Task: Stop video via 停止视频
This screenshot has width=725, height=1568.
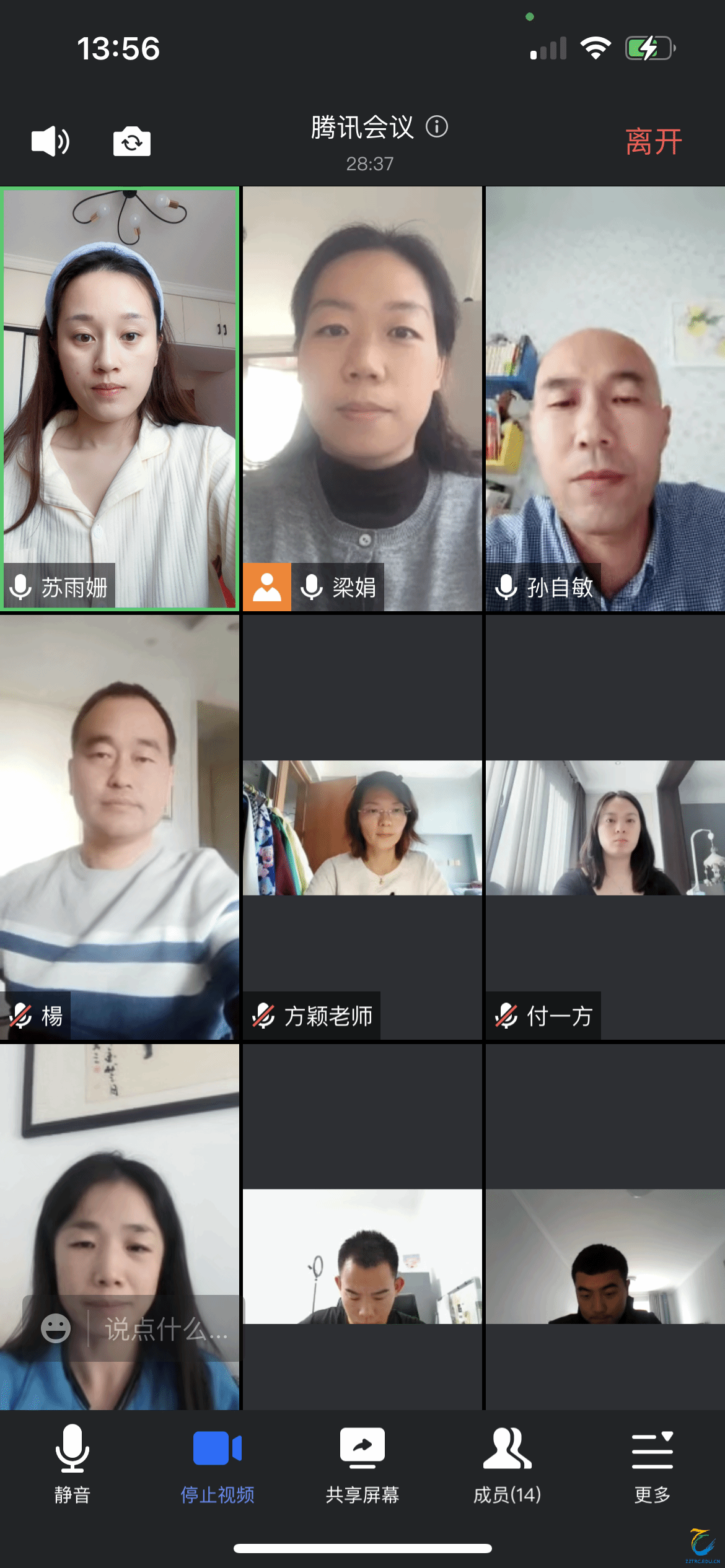Action: pyautogui.click(x=217, y=1464)
